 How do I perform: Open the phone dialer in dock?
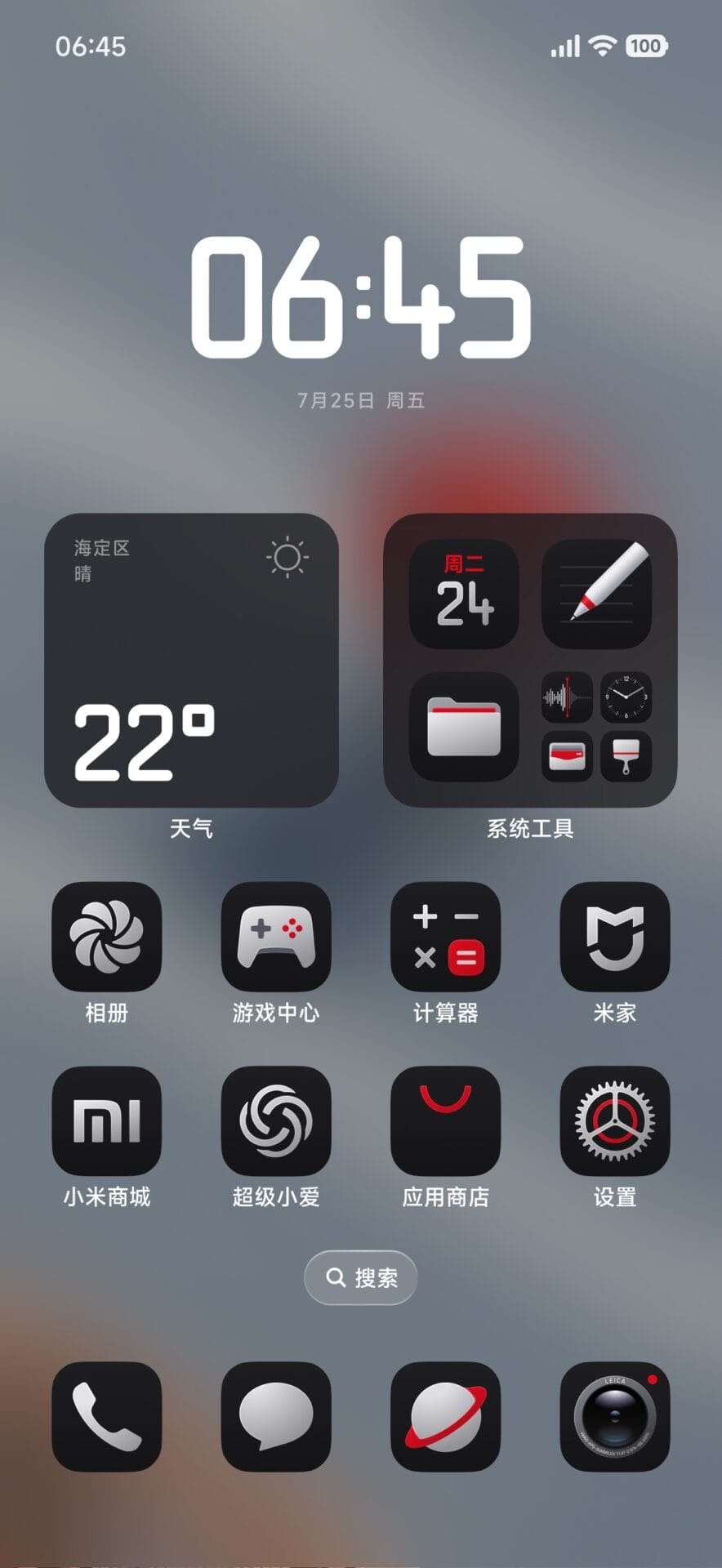click(x=106, y=1416)
